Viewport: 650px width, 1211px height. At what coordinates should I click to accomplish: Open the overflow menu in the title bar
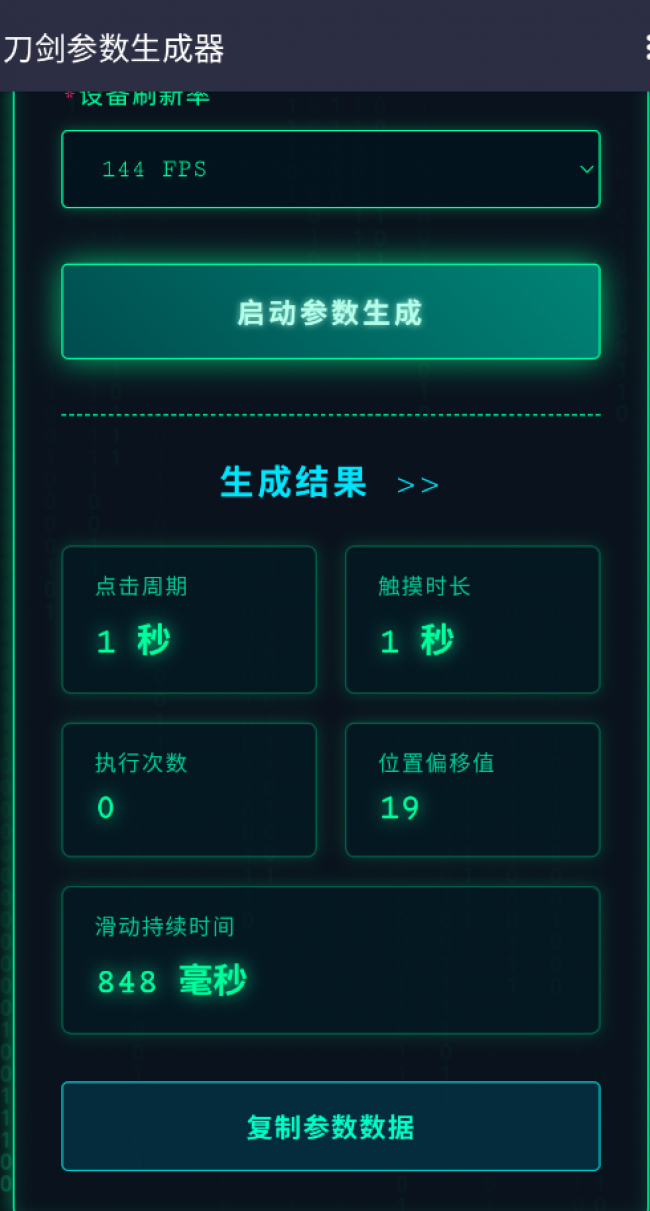coord(645,47)
